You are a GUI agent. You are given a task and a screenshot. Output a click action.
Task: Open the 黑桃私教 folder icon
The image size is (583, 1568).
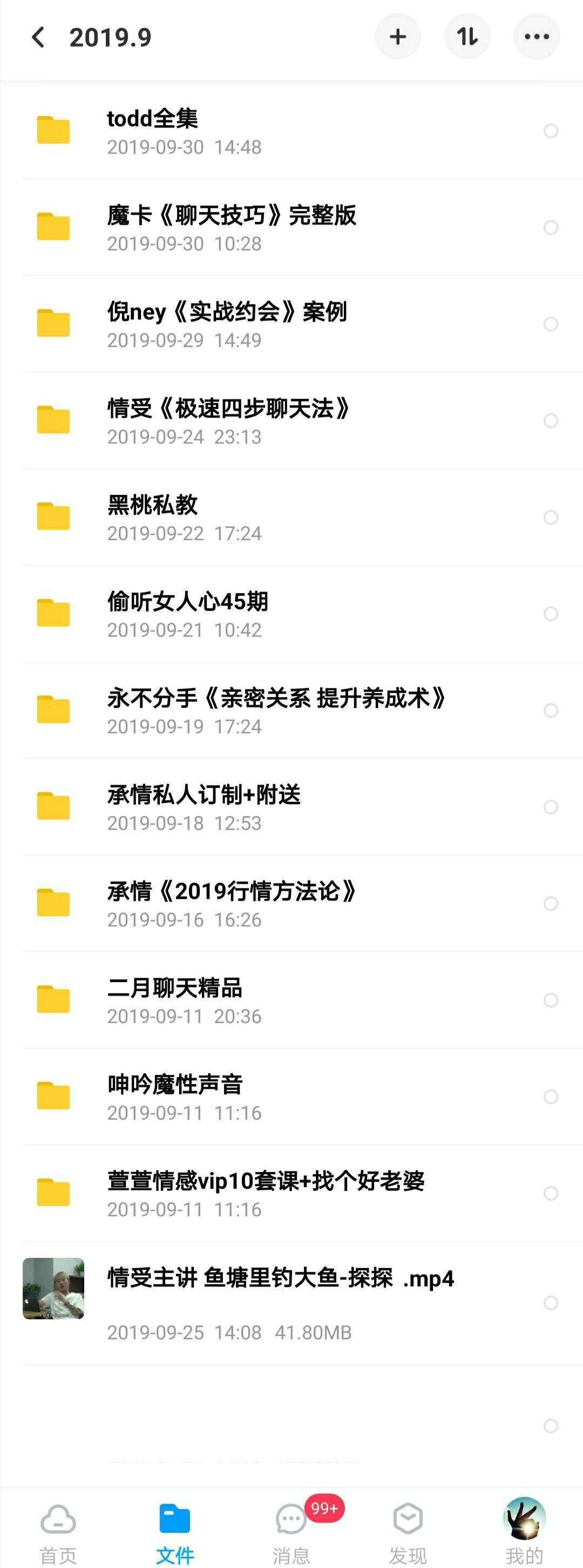click(x=53, y=516)
